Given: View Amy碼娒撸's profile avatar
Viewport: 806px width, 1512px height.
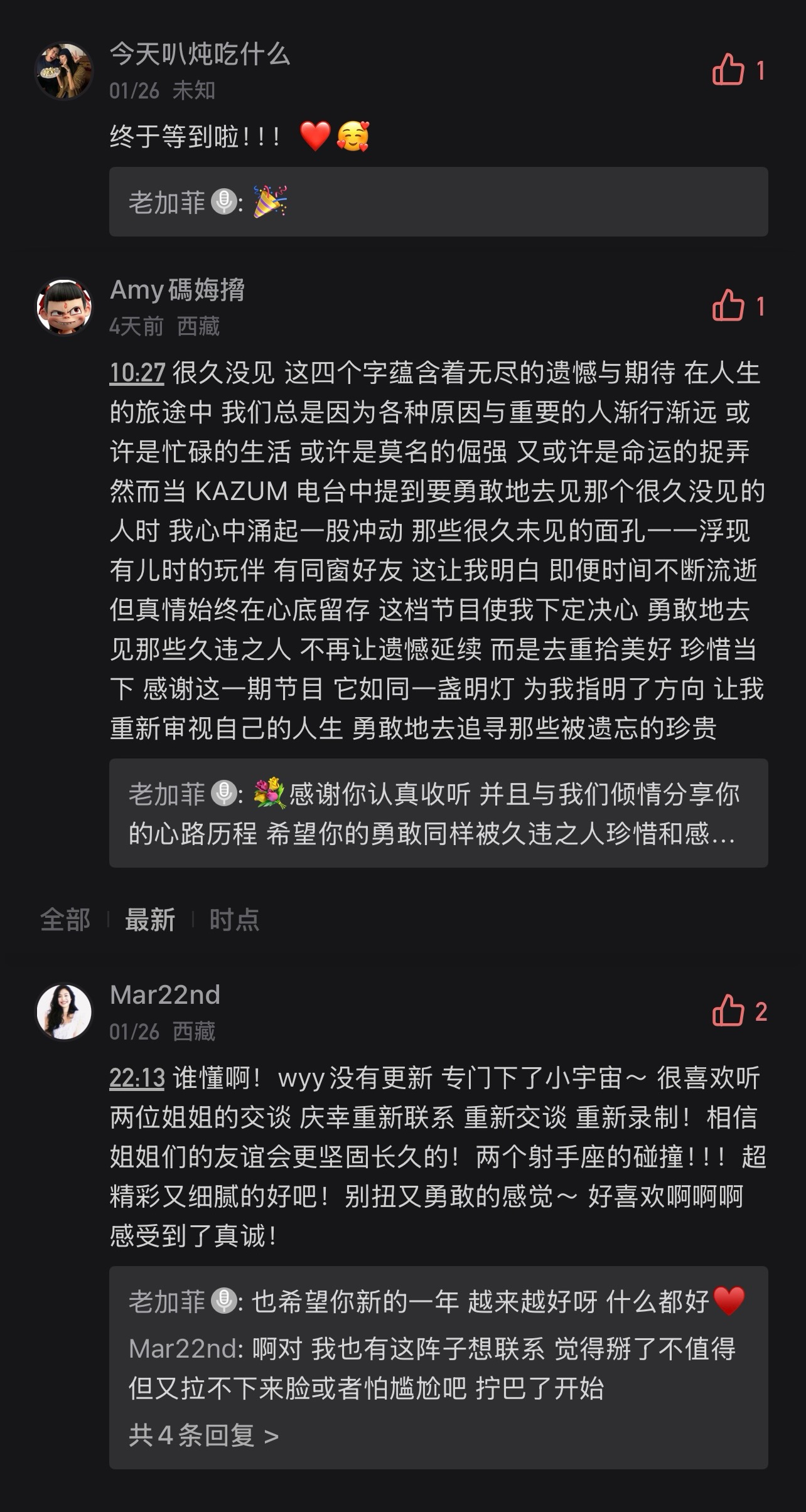Looking at the screenshot, I should pos(64,307).
